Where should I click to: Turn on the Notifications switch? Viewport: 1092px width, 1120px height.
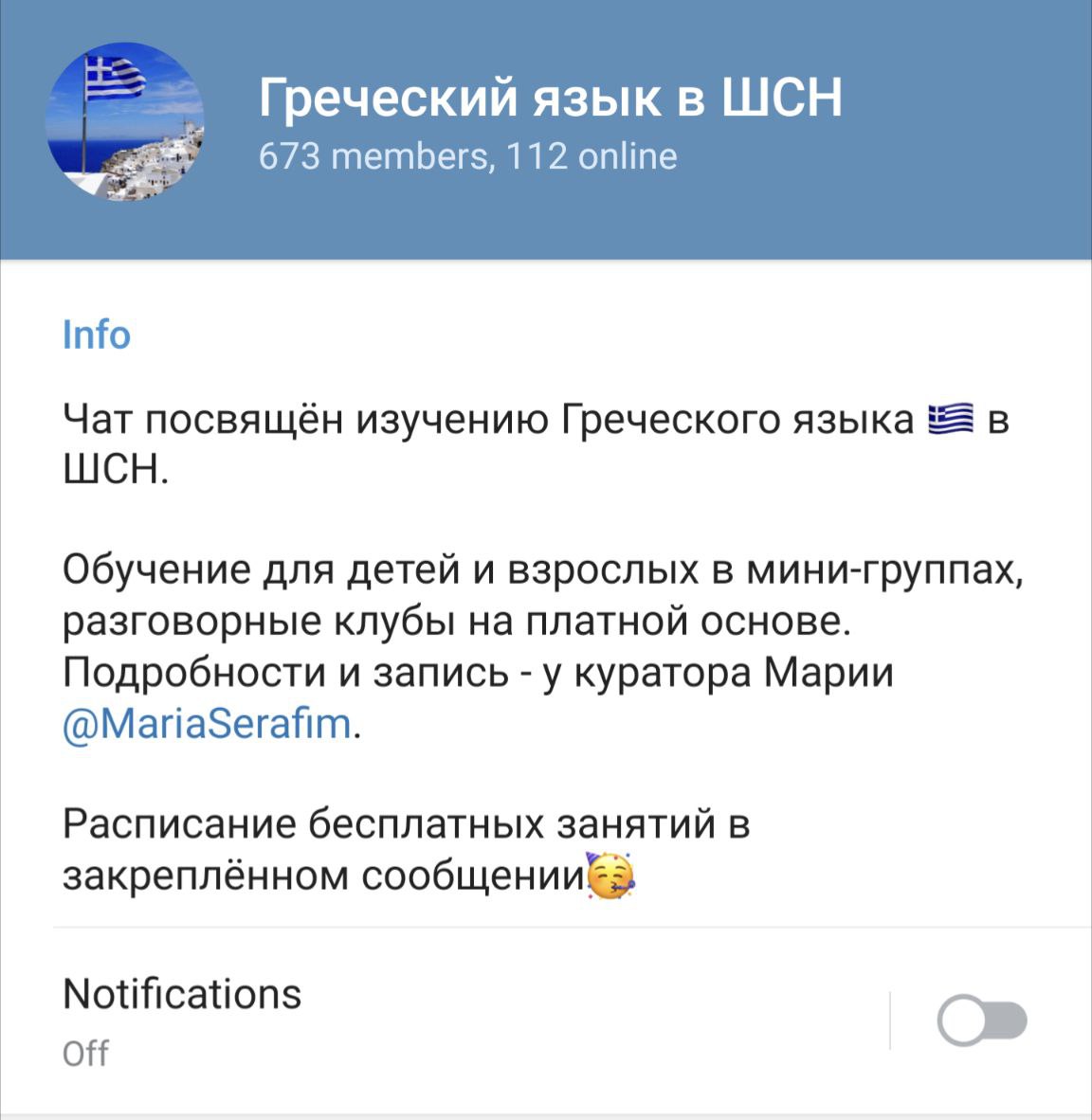coord(982,1021)
